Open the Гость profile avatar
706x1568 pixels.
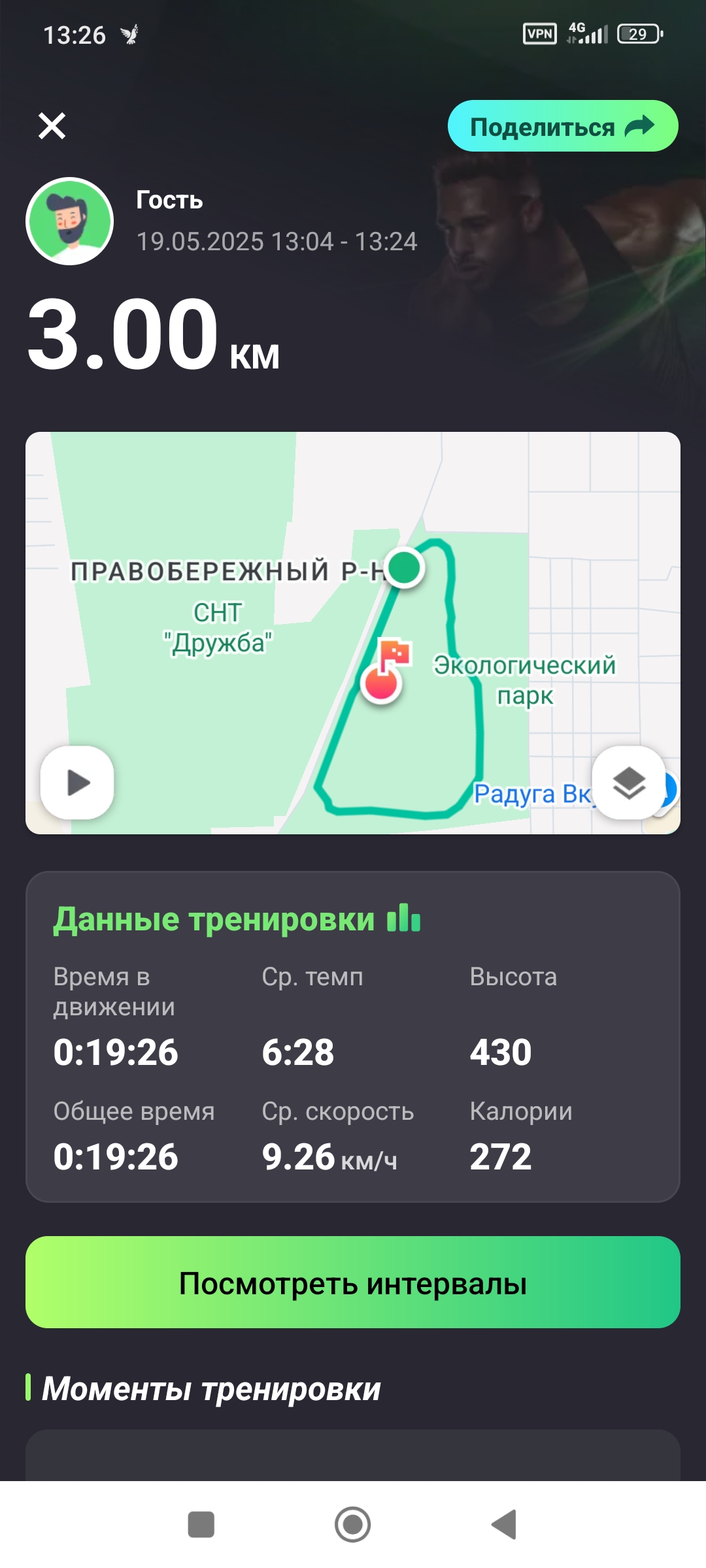pyautogui.click(x=70, y=221)
